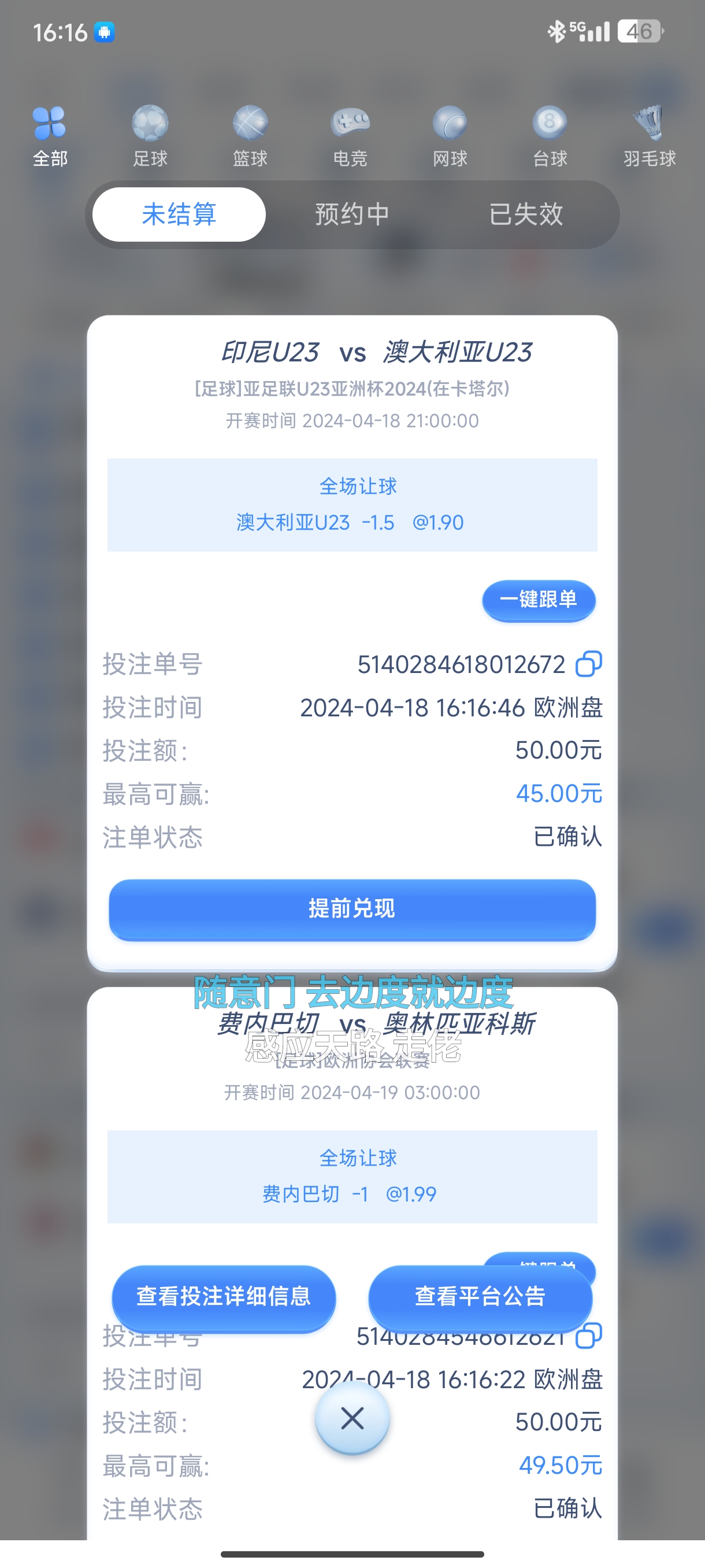The height and width of the screenshot is (1568, 705).
Task: Switch to the 网球 category
Action: tap(450, 136)
